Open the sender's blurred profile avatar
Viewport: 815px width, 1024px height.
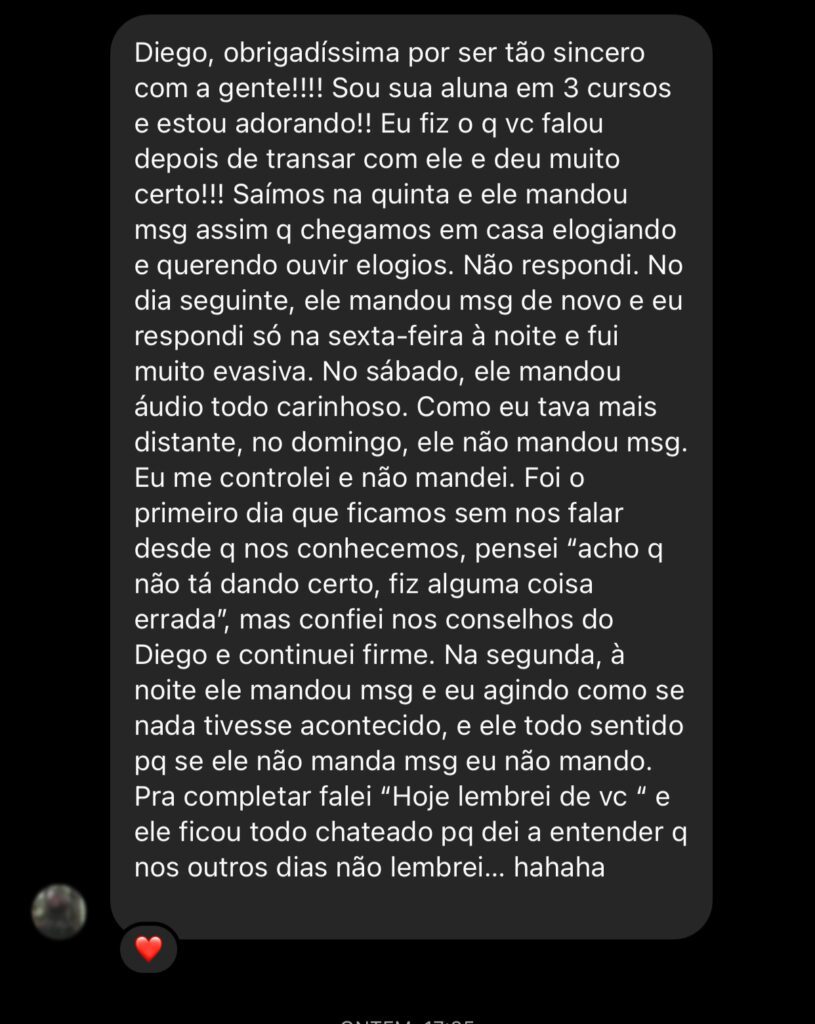tap(59, 911)
